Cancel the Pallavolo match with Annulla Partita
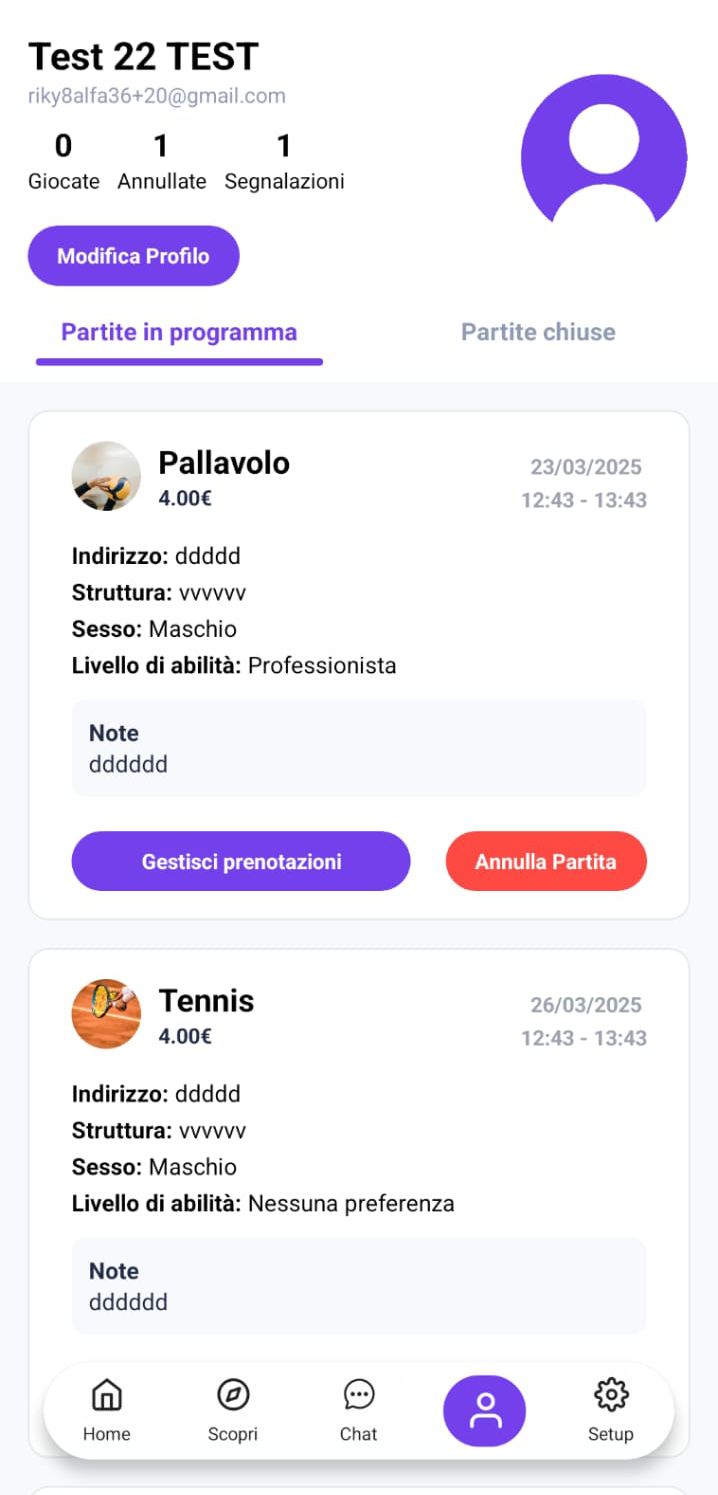Screen dimensions: 718x1495 pyautogui.click(x=546, y=861)
